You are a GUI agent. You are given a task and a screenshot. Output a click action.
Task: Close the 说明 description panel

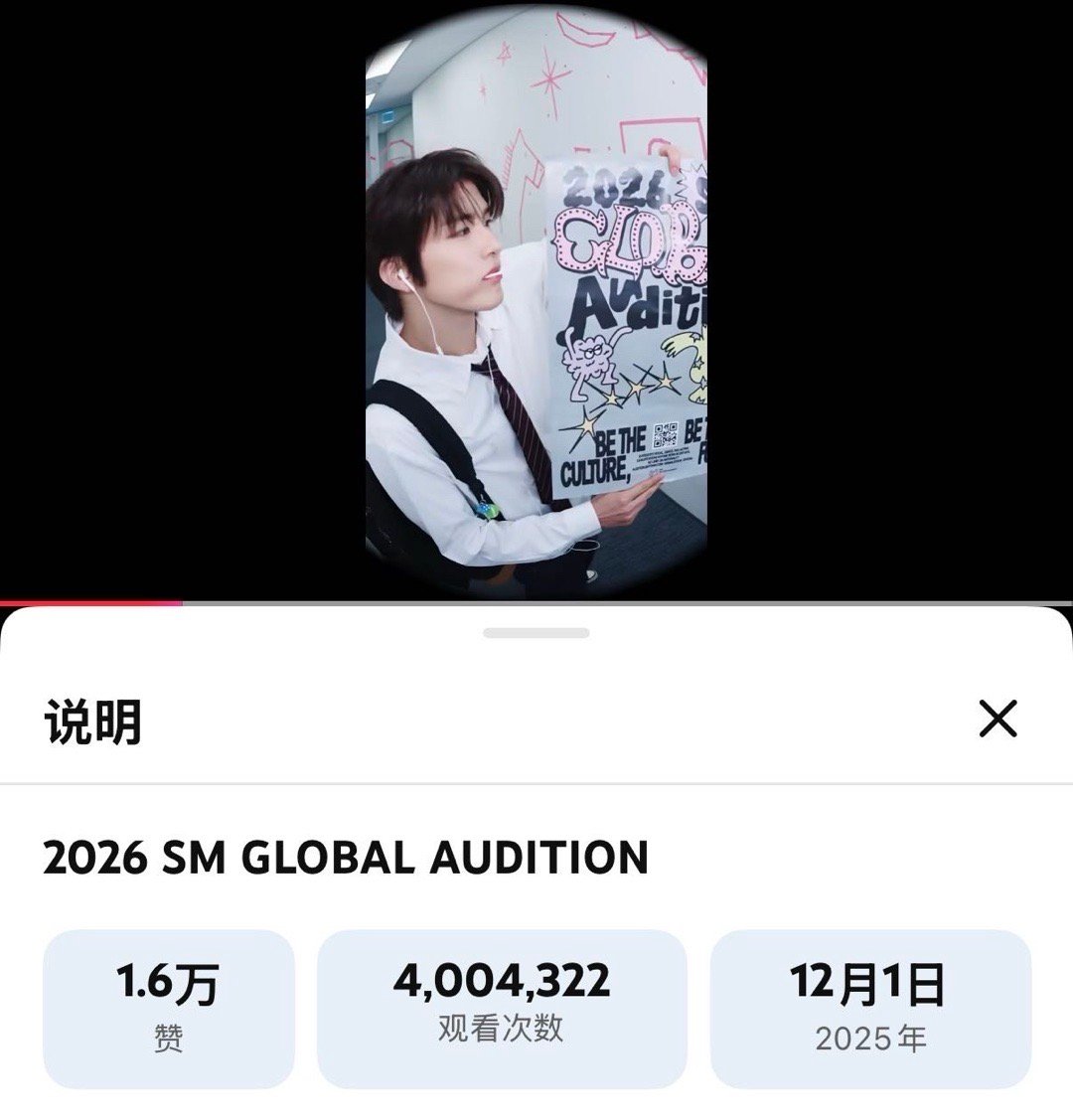997,718
